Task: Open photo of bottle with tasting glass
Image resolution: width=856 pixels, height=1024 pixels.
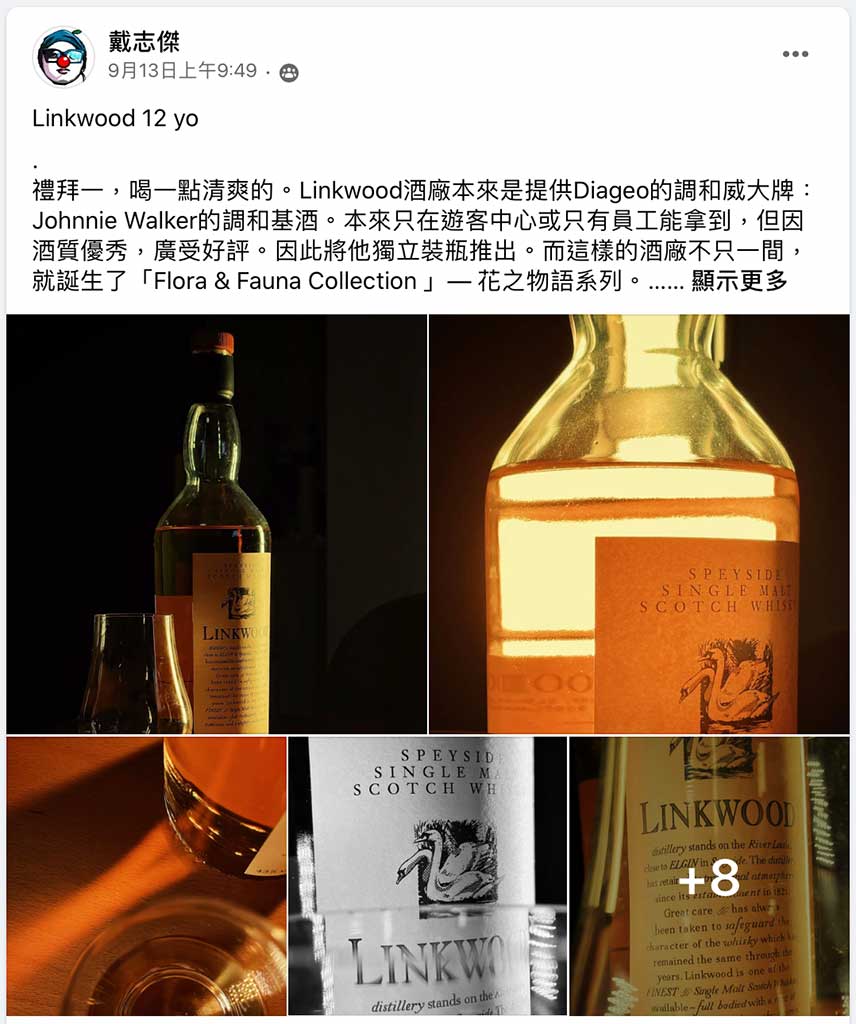Action: (217, 524)
